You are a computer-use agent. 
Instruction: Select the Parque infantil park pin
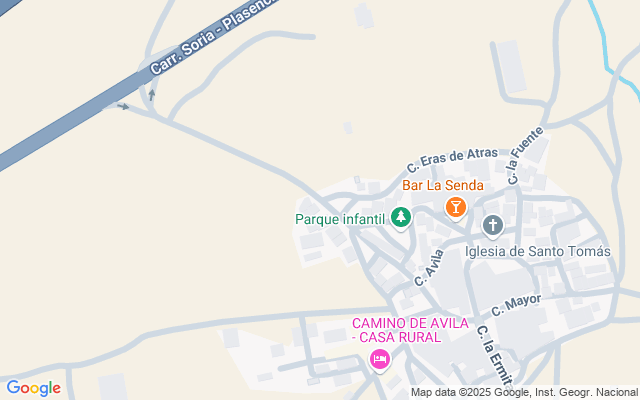[401, 216]
